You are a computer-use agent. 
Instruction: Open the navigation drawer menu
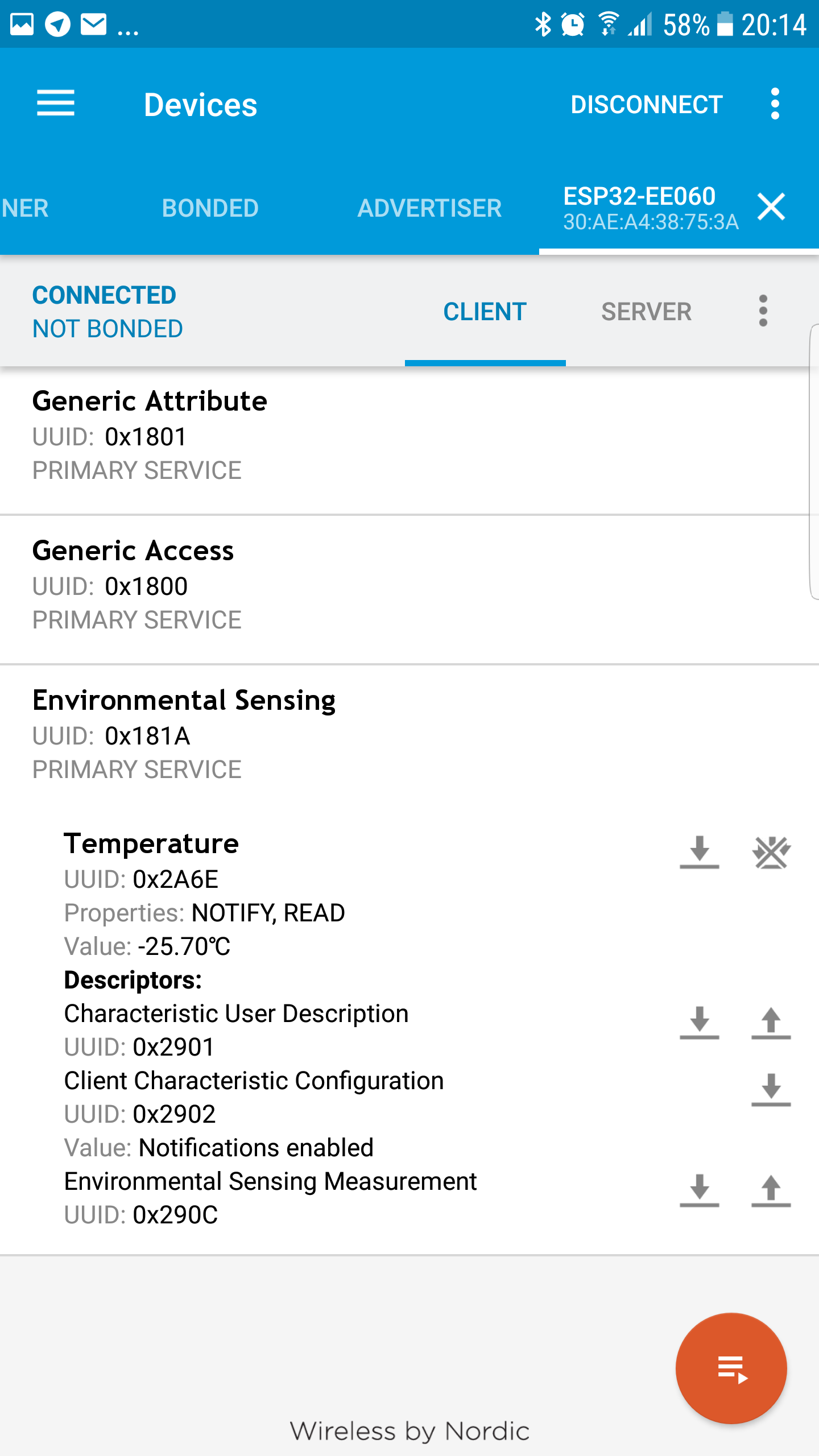55,104
